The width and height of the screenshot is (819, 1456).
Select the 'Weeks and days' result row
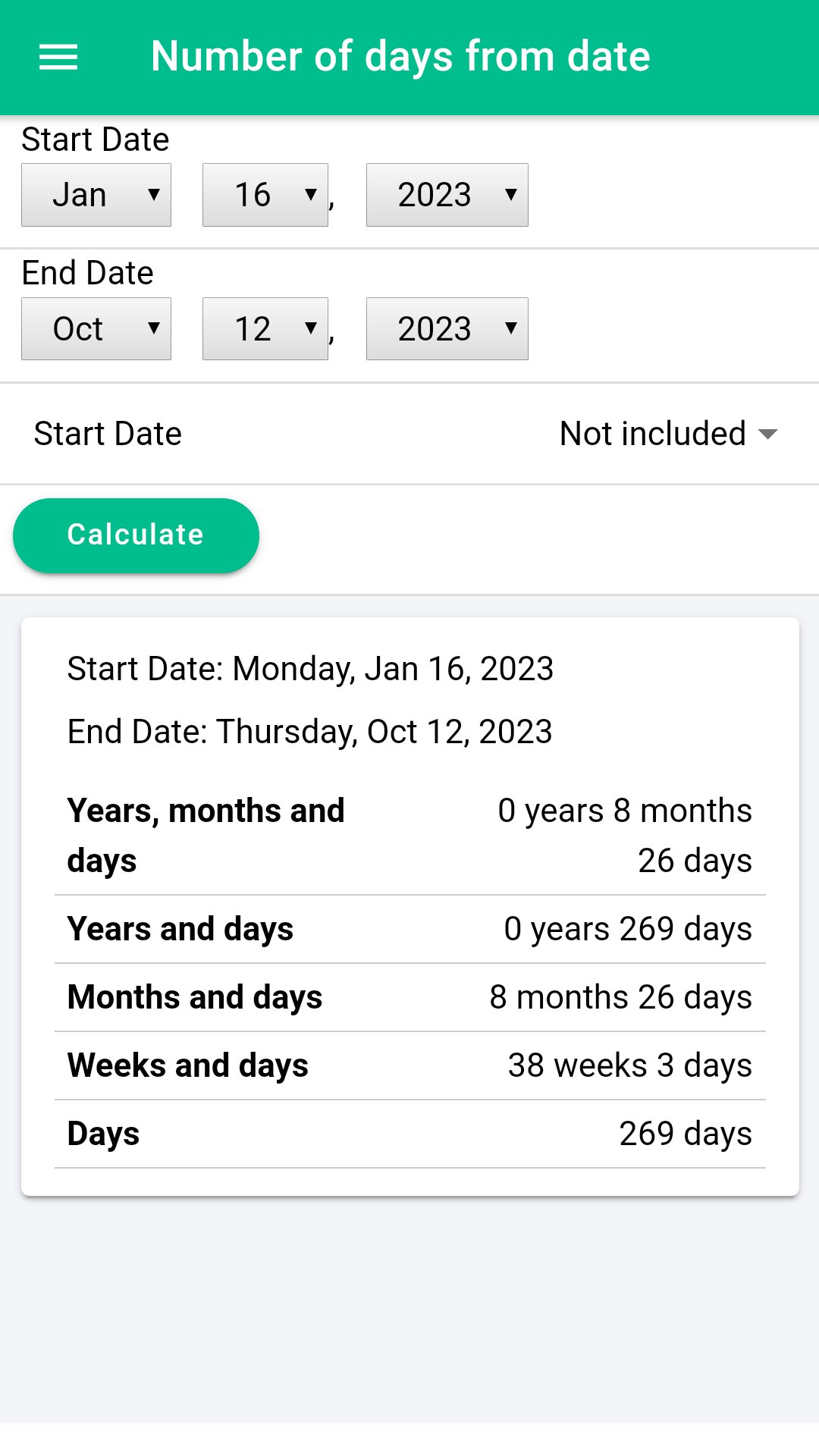409,1065
